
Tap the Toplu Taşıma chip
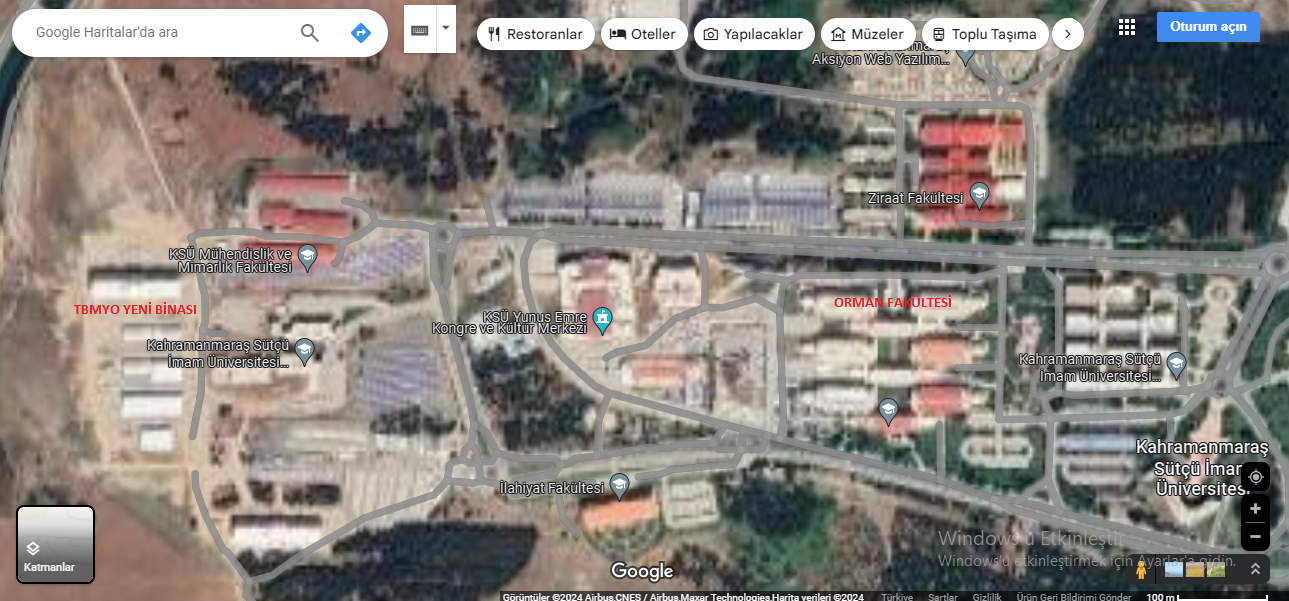[985, 34]
